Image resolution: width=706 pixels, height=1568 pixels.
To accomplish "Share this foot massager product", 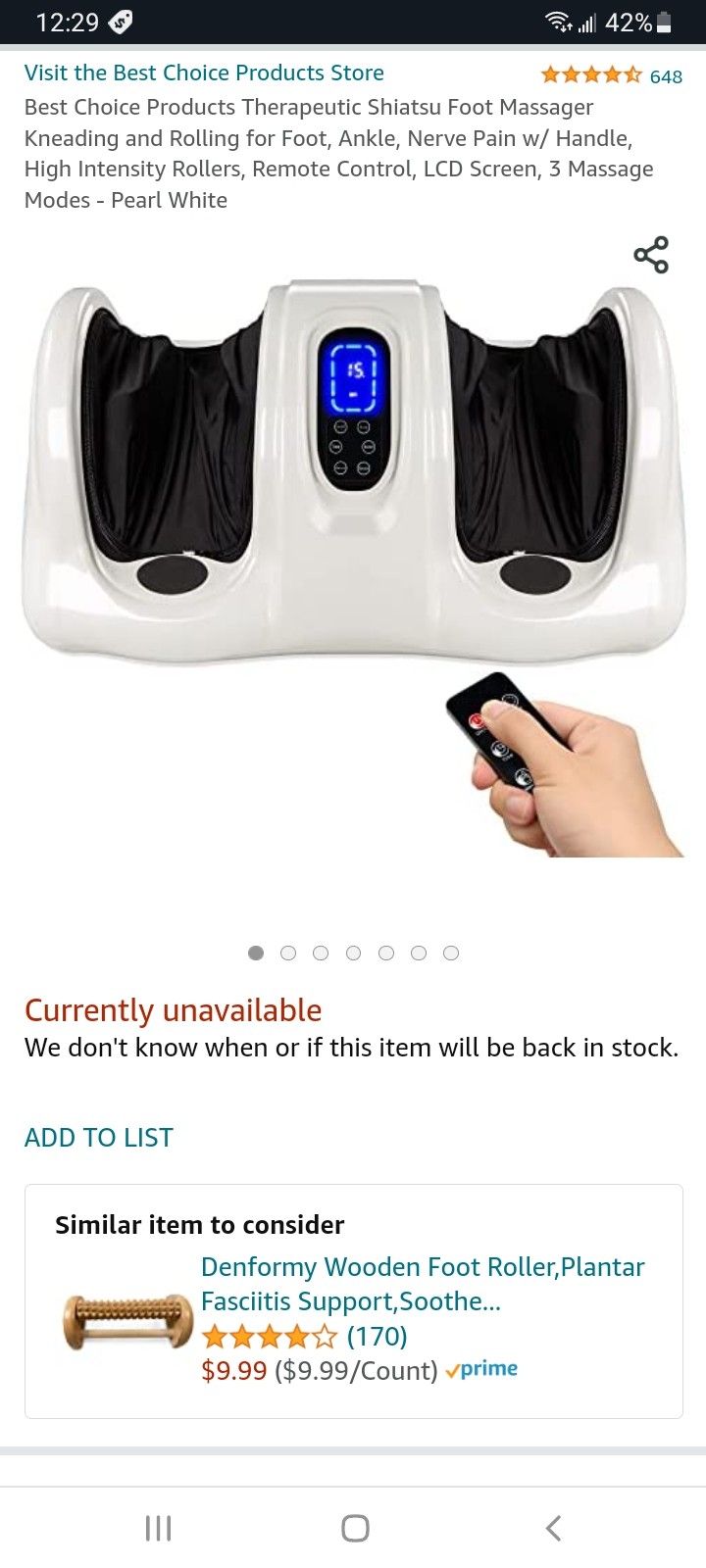I will tap(651, 255).
